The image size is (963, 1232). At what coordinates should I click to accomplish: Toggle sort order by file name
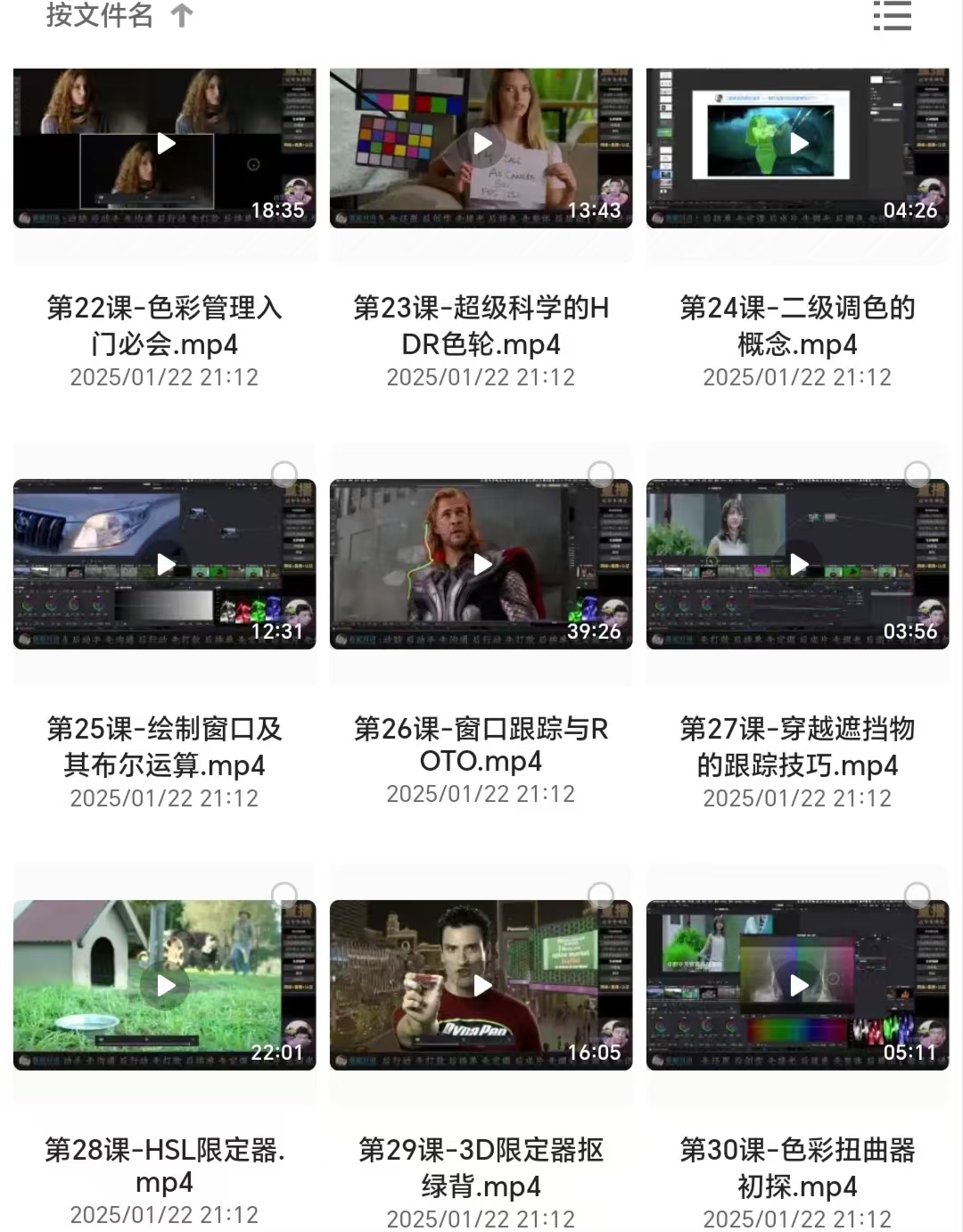(x=119, y=15)
